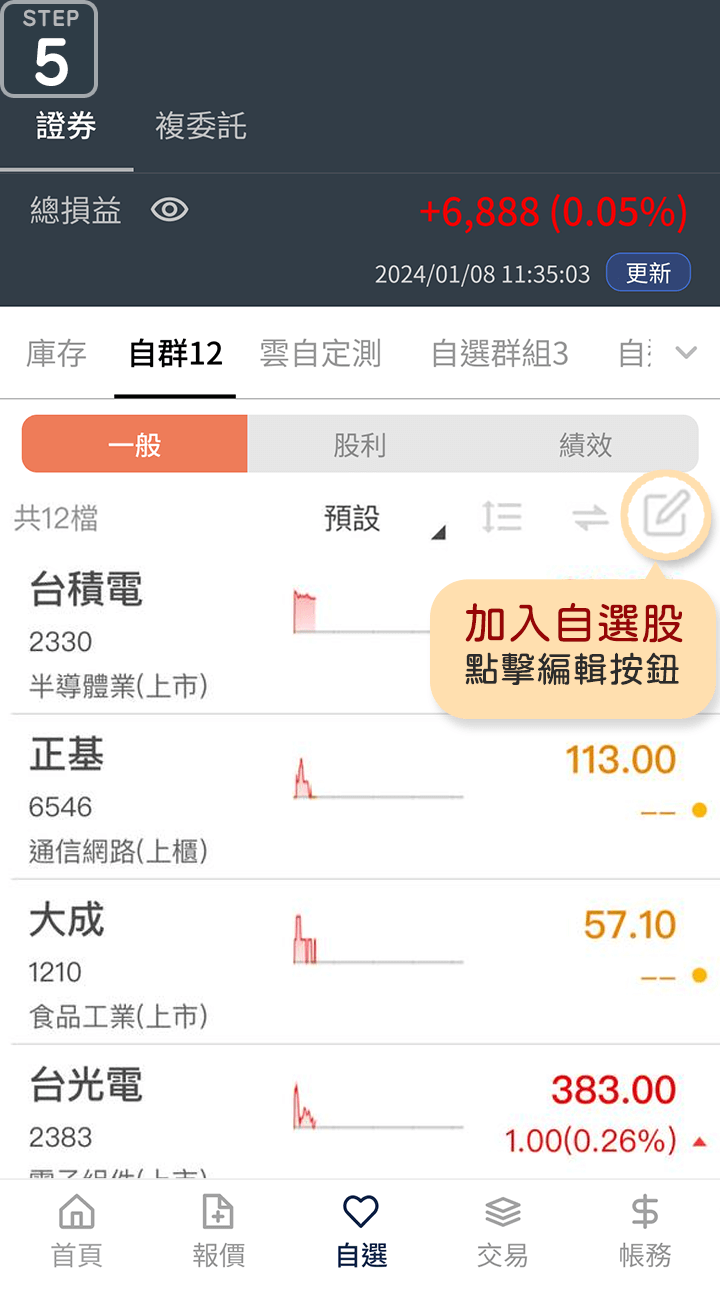
Task: Switch to the 複委託 tab
Action: [200, 127]
